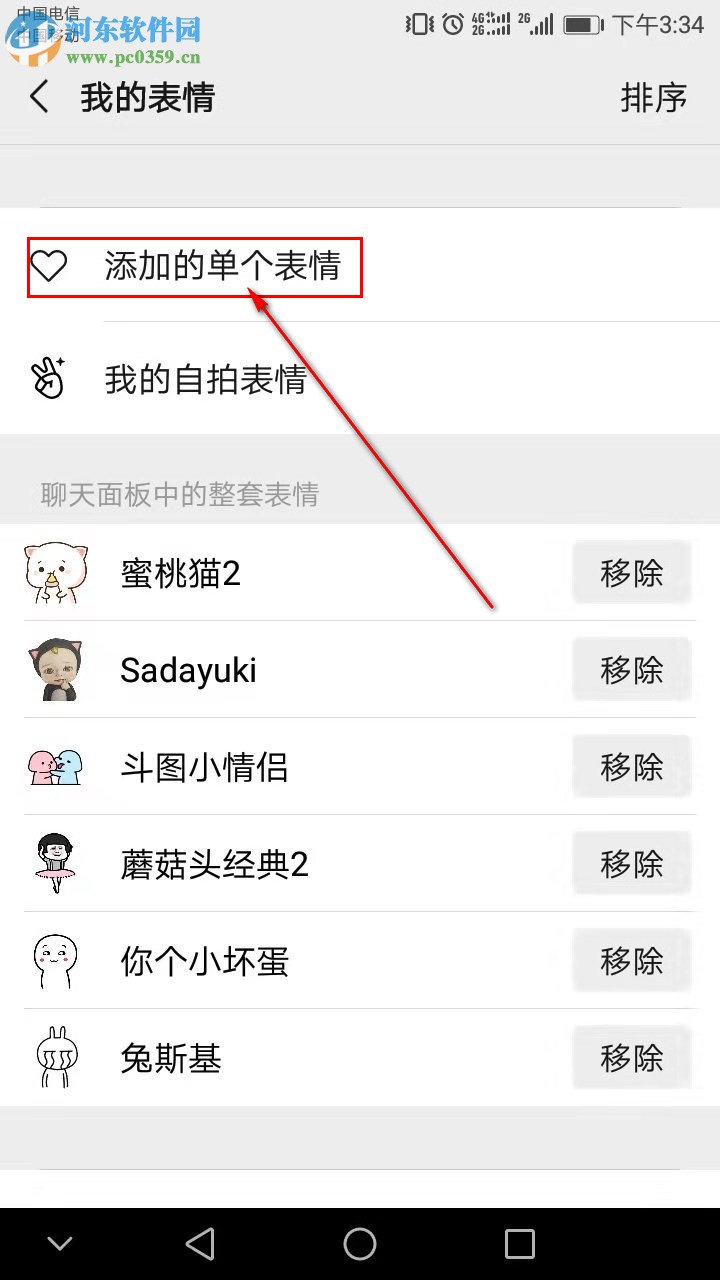
Task: Remove the 蜜桃猫2 sticker pack
Action: click(632, 573)
